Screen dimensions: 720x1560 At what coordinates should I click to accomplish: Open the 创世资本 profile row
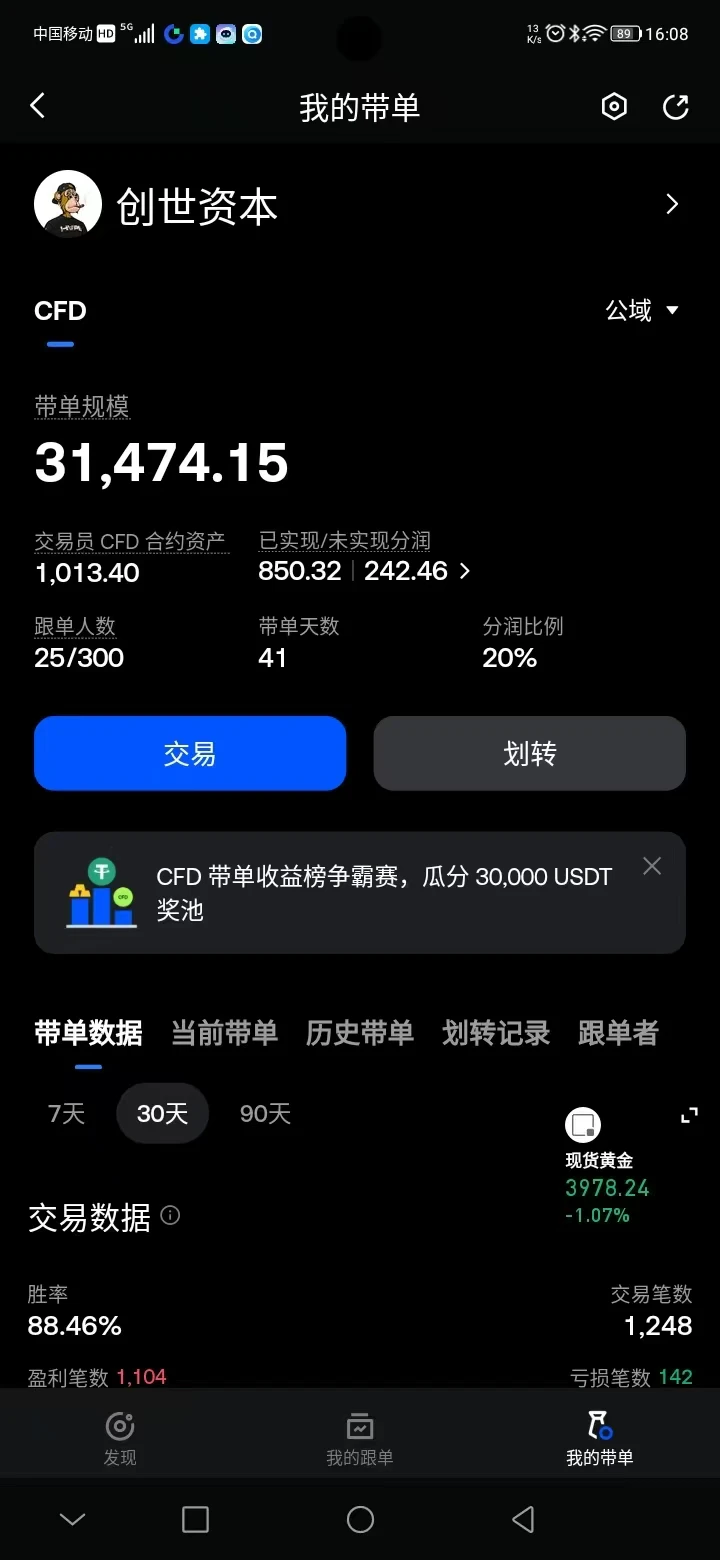point(360,205)
